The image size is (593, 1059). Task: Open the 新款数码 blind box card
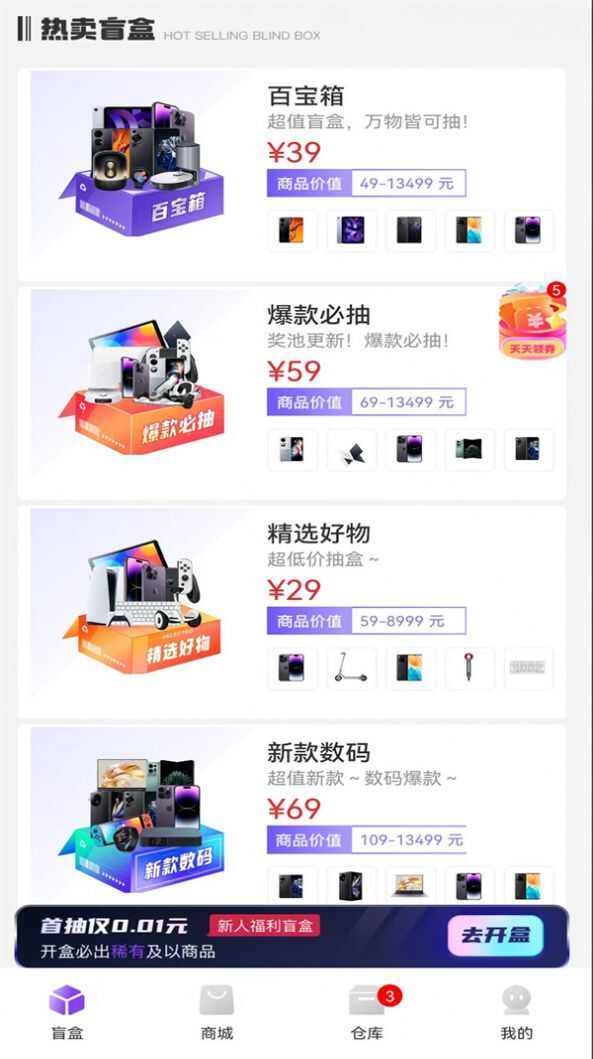click(x=292, y=815)
